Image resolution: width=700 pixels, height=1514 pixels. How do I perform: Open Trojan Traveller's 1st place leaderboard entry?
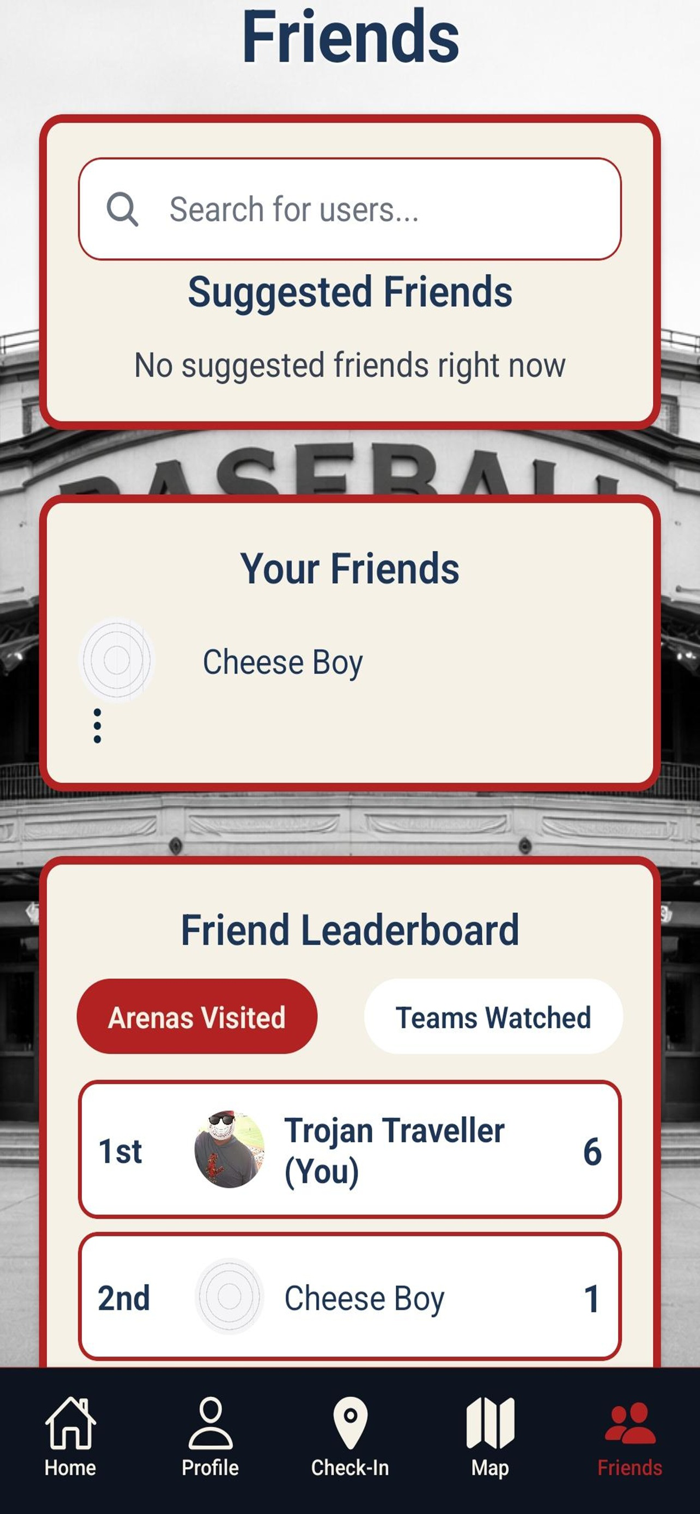[350, 1150]
